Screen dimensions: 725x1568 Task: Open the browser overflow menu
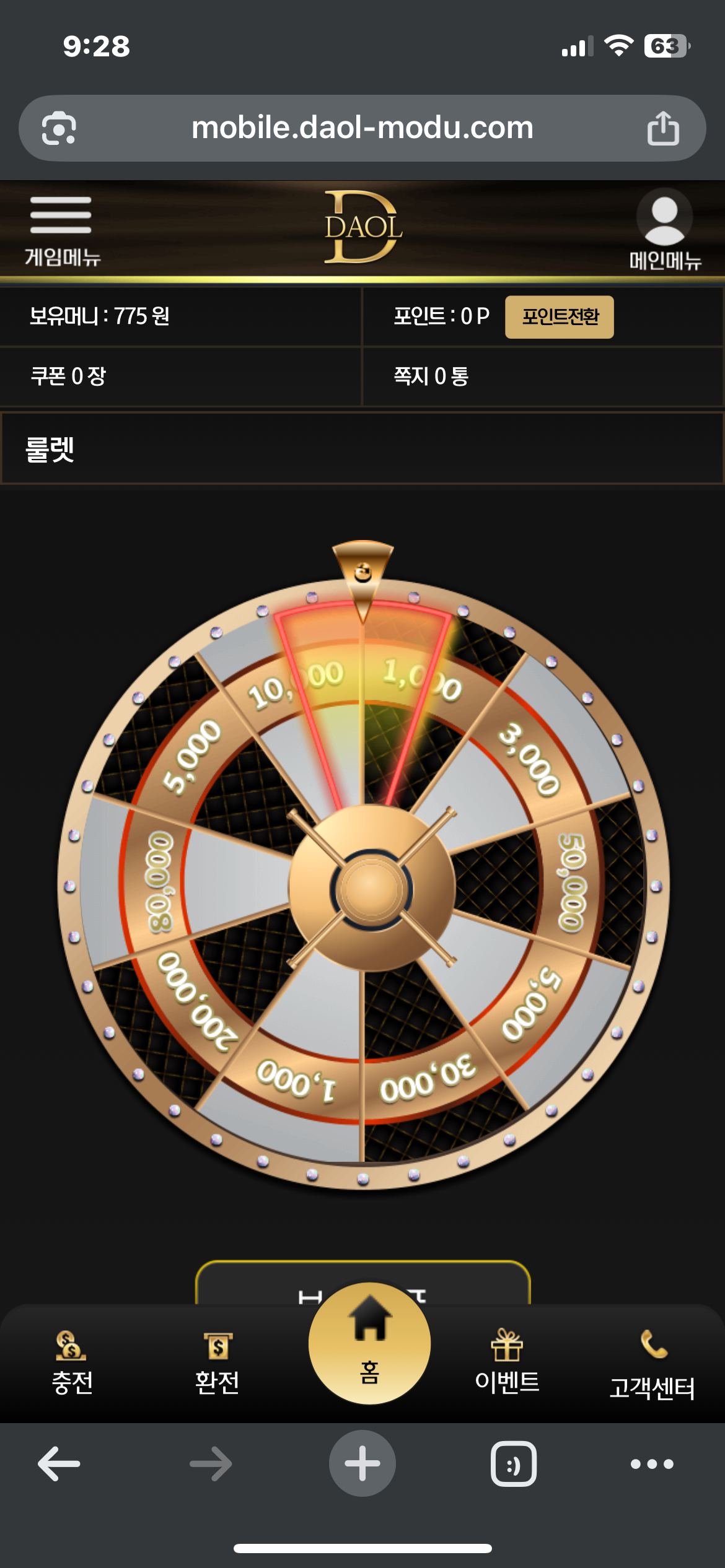pos(652,1464)
